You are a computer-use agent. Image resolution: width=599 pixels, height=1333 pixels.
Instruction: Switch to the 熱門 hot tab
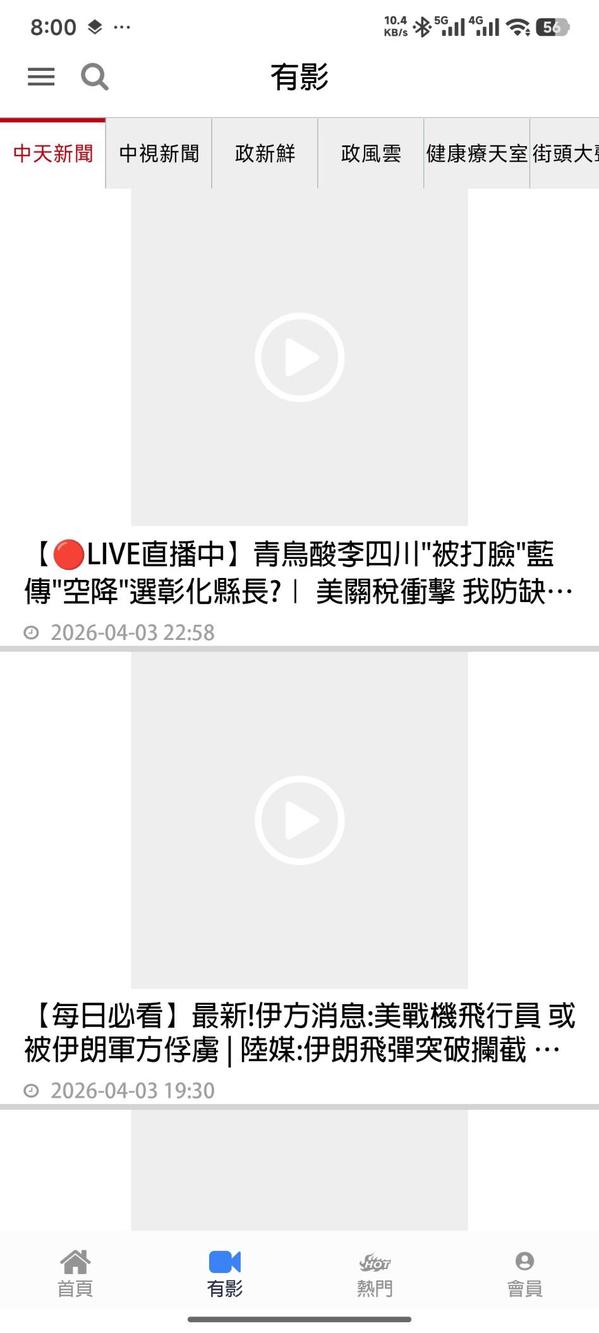[375, 1273]
